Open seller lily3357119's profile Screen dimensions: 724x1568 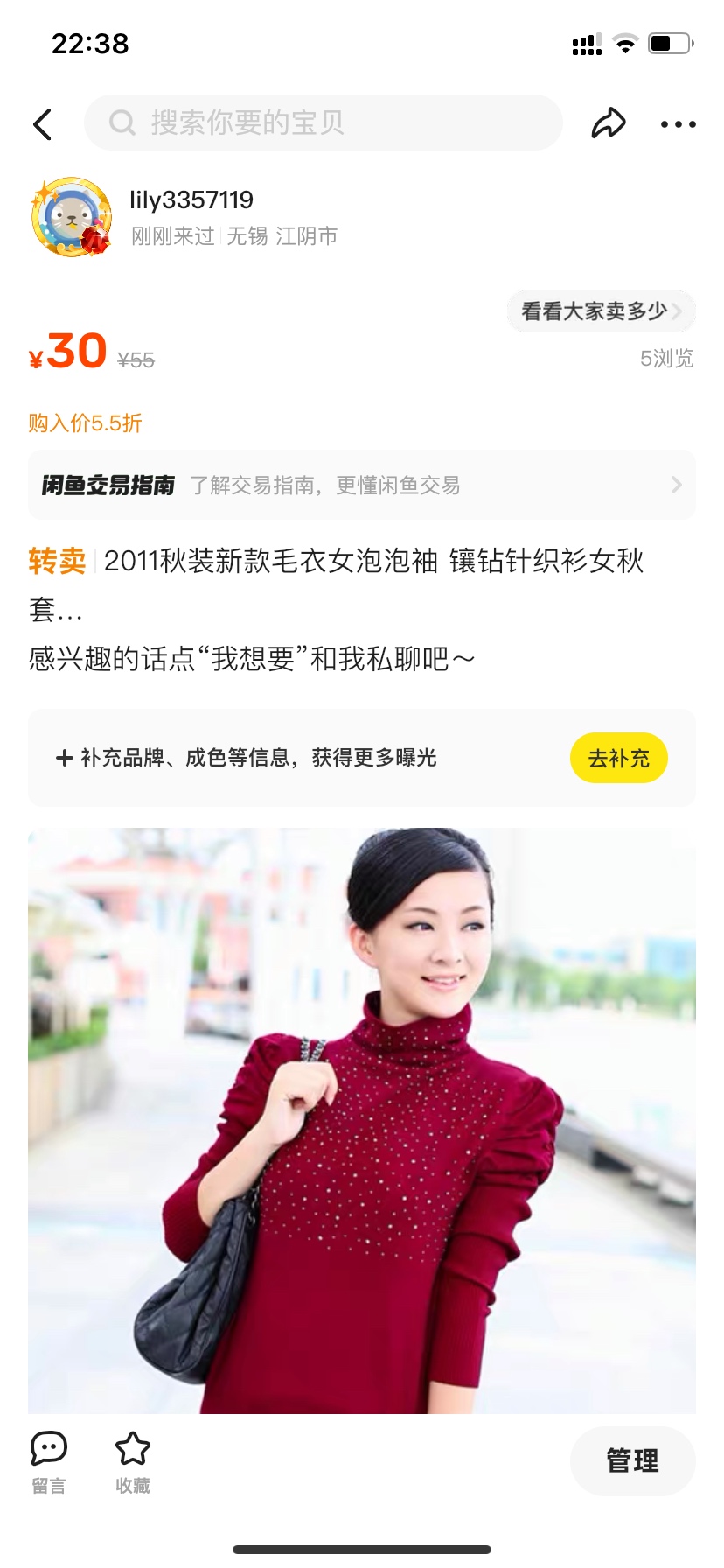pos(72,217)
